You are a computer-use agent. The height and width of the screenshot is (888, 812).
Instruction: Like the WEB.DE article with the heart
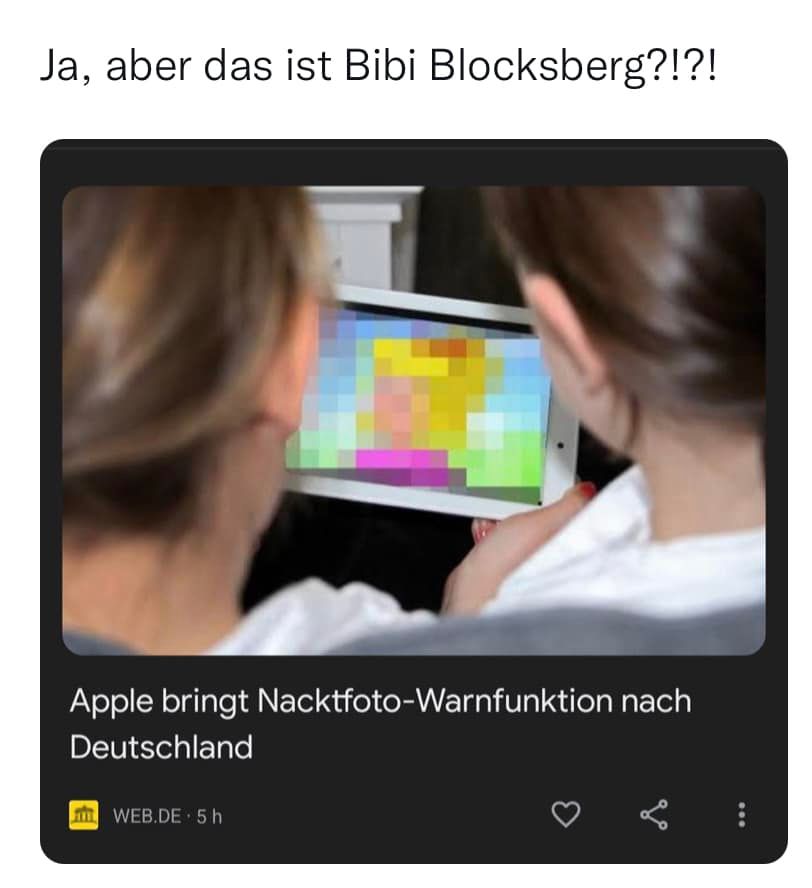pyautogui.click(x=566, y=815)
